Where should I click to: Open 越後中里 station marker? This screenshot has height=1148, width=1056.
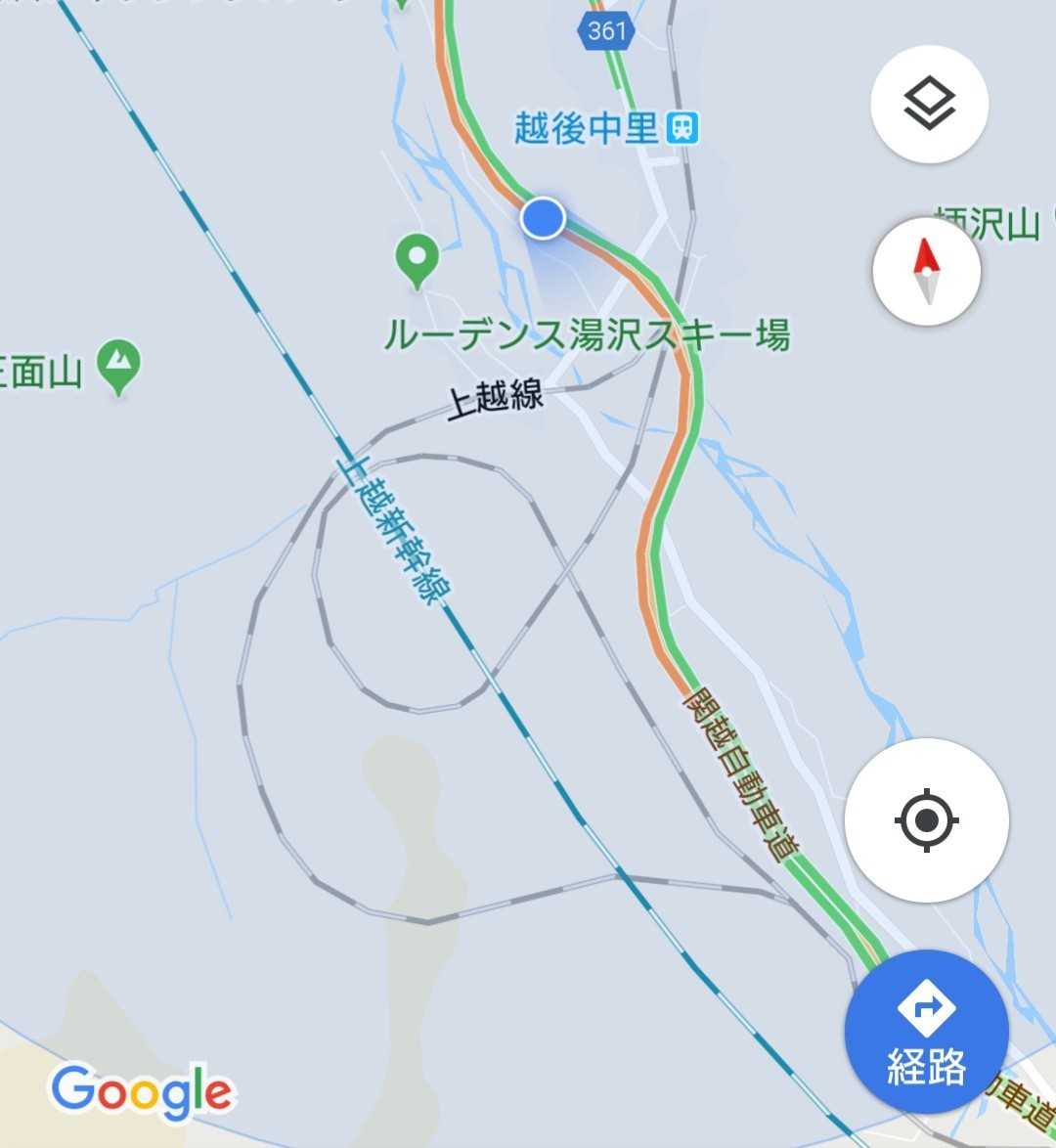682,127
